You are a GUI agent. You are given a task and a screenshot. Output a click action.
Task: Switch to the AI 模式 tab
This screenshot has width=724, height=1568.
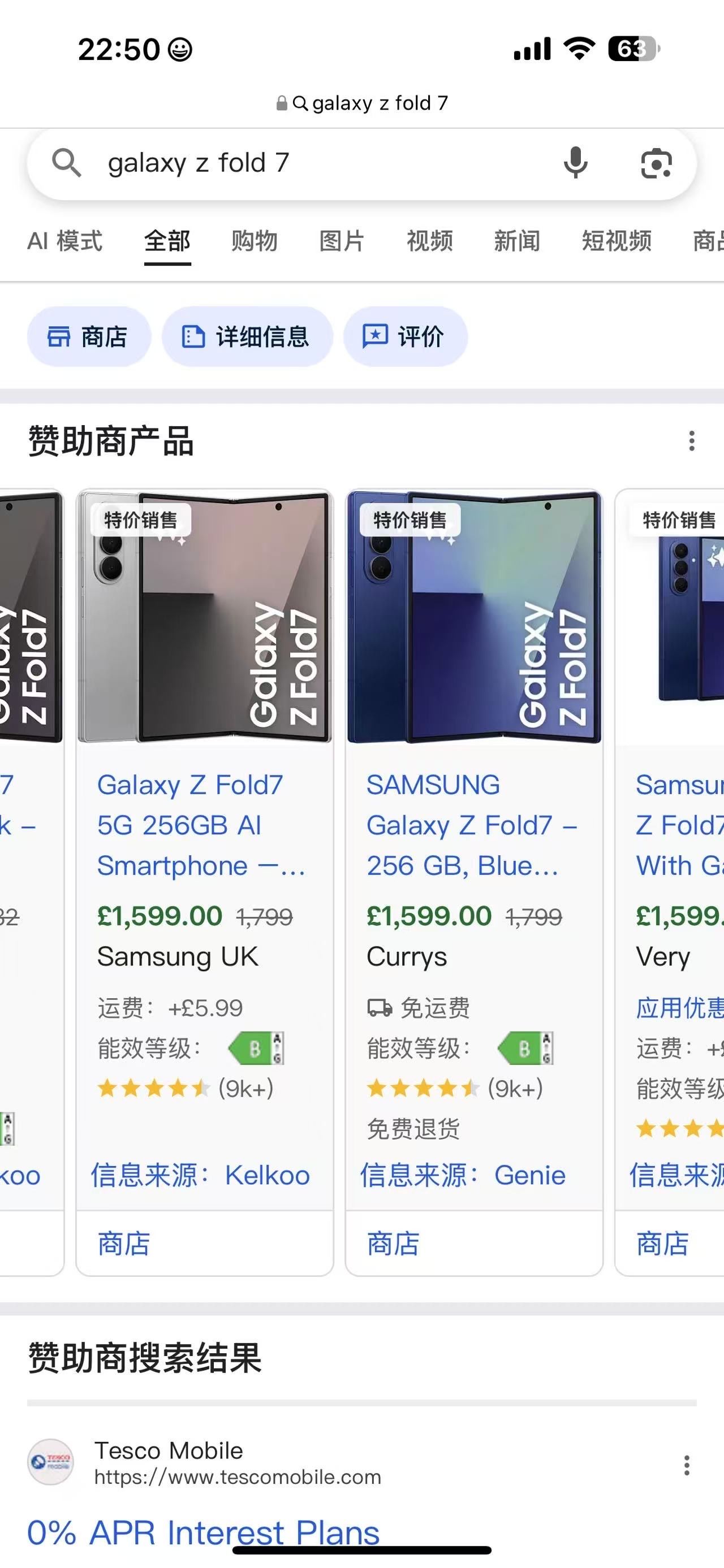tap(65, 241)
